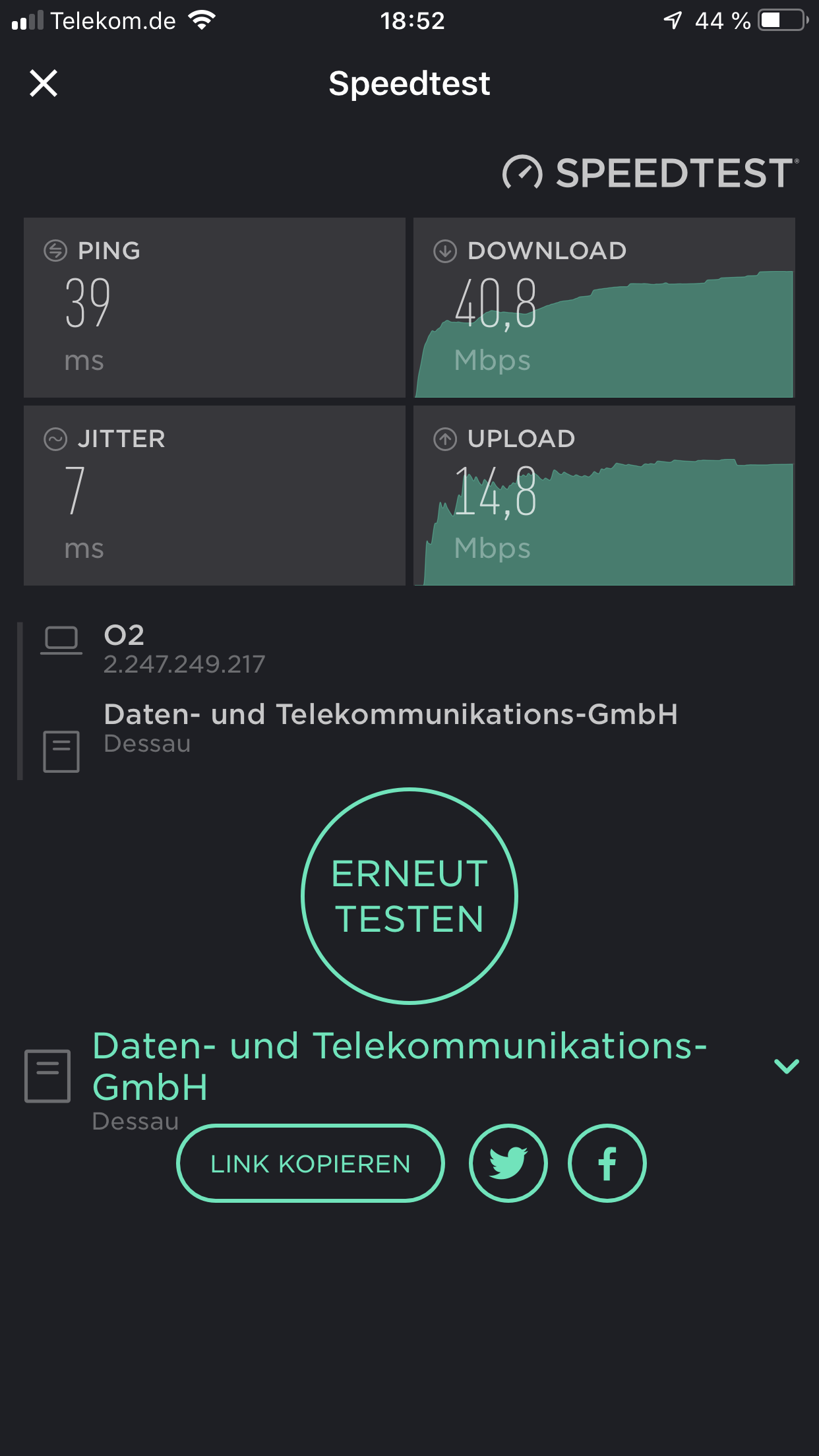Image resolution: width=819 pixels, height=1456 pixels.
Task: Tap the Erneut Testen button
Action: coord(409,895)
